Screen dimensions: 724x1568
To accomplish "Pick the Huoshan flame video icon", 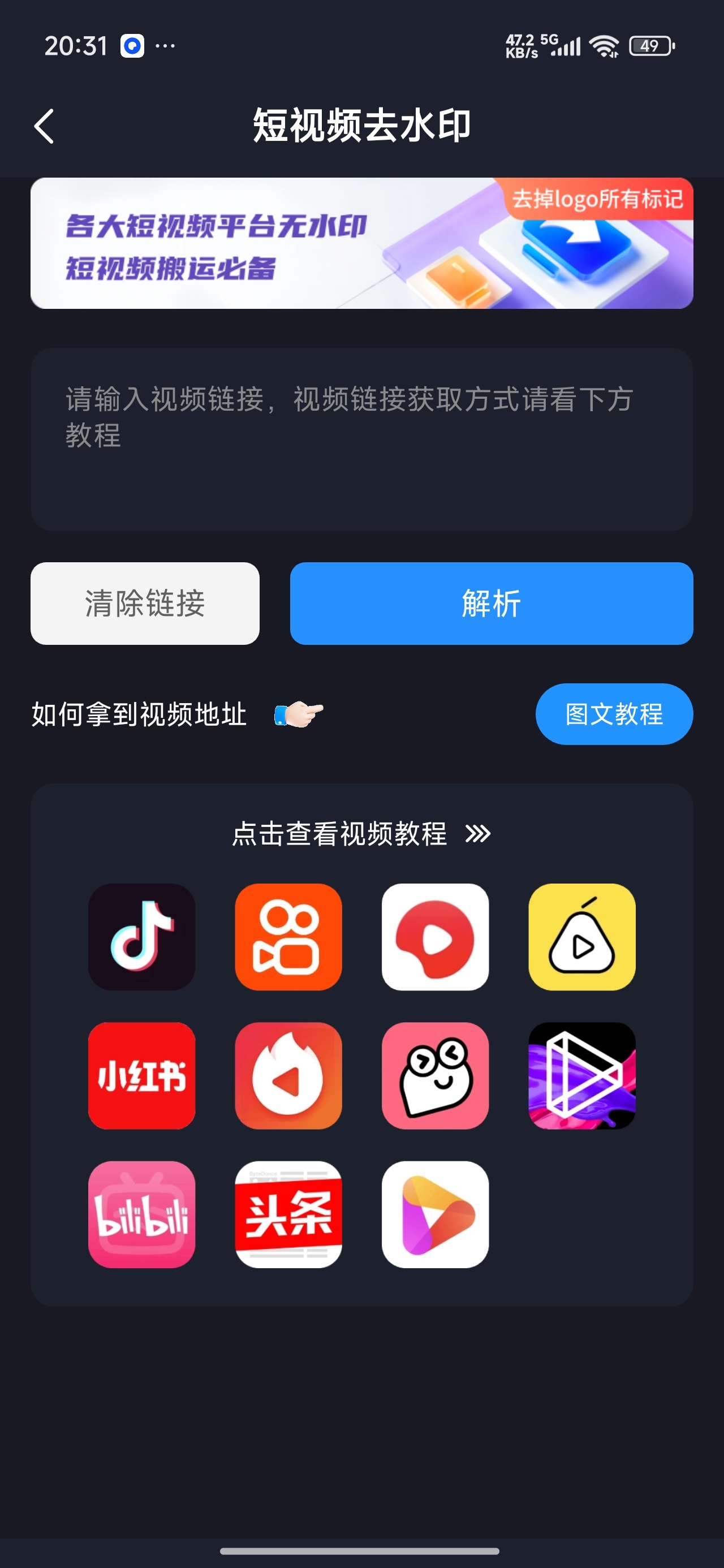I will [x=288, y=1075].
